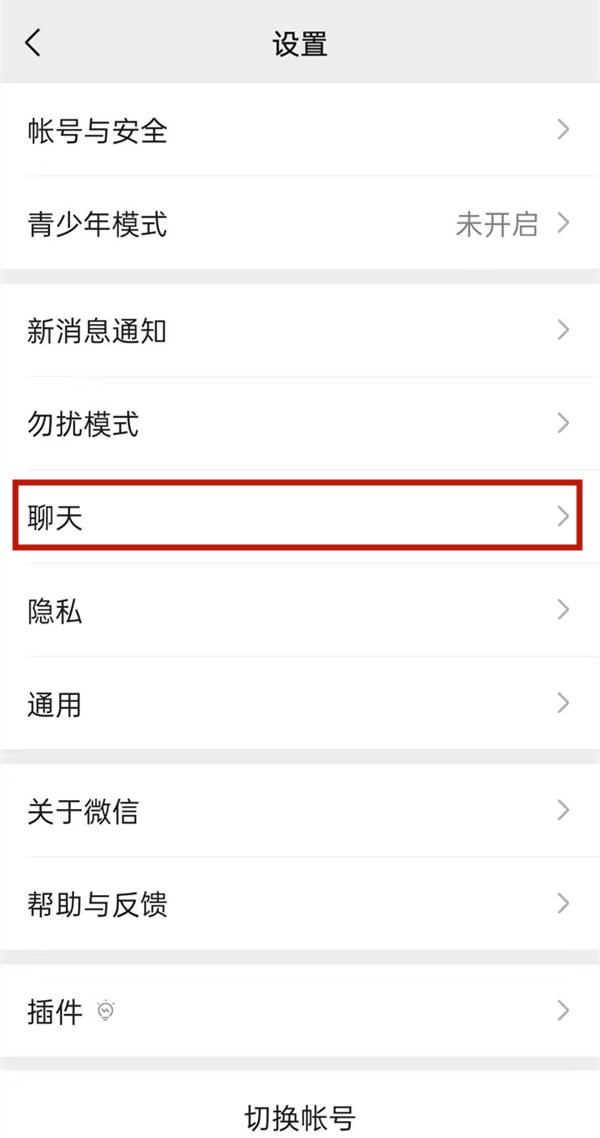Open the 聊天 settings row
Image resolution: width=600 pixels, height=1138 pixels.
(300, 517)
